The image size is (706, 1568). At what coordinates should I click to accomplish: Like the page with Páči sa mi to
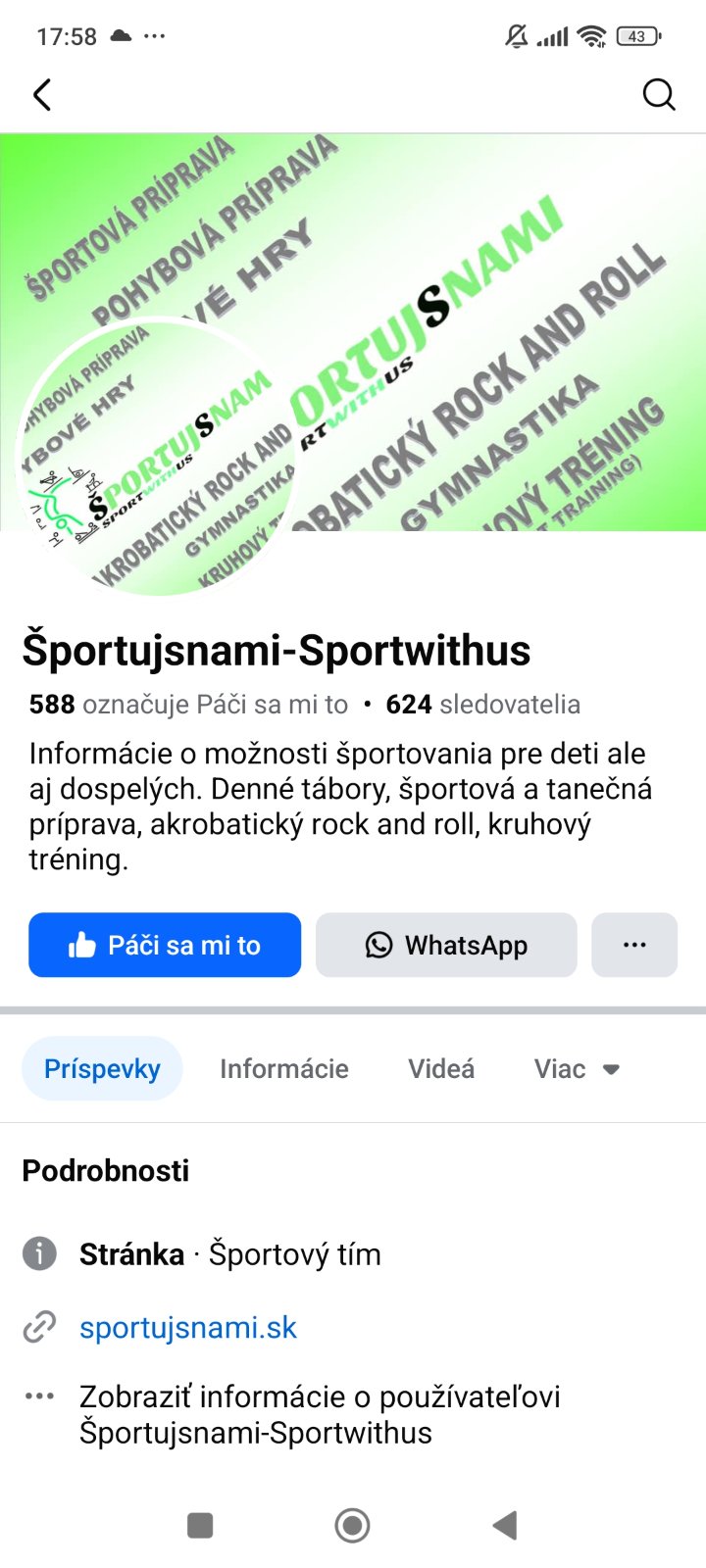165,945
